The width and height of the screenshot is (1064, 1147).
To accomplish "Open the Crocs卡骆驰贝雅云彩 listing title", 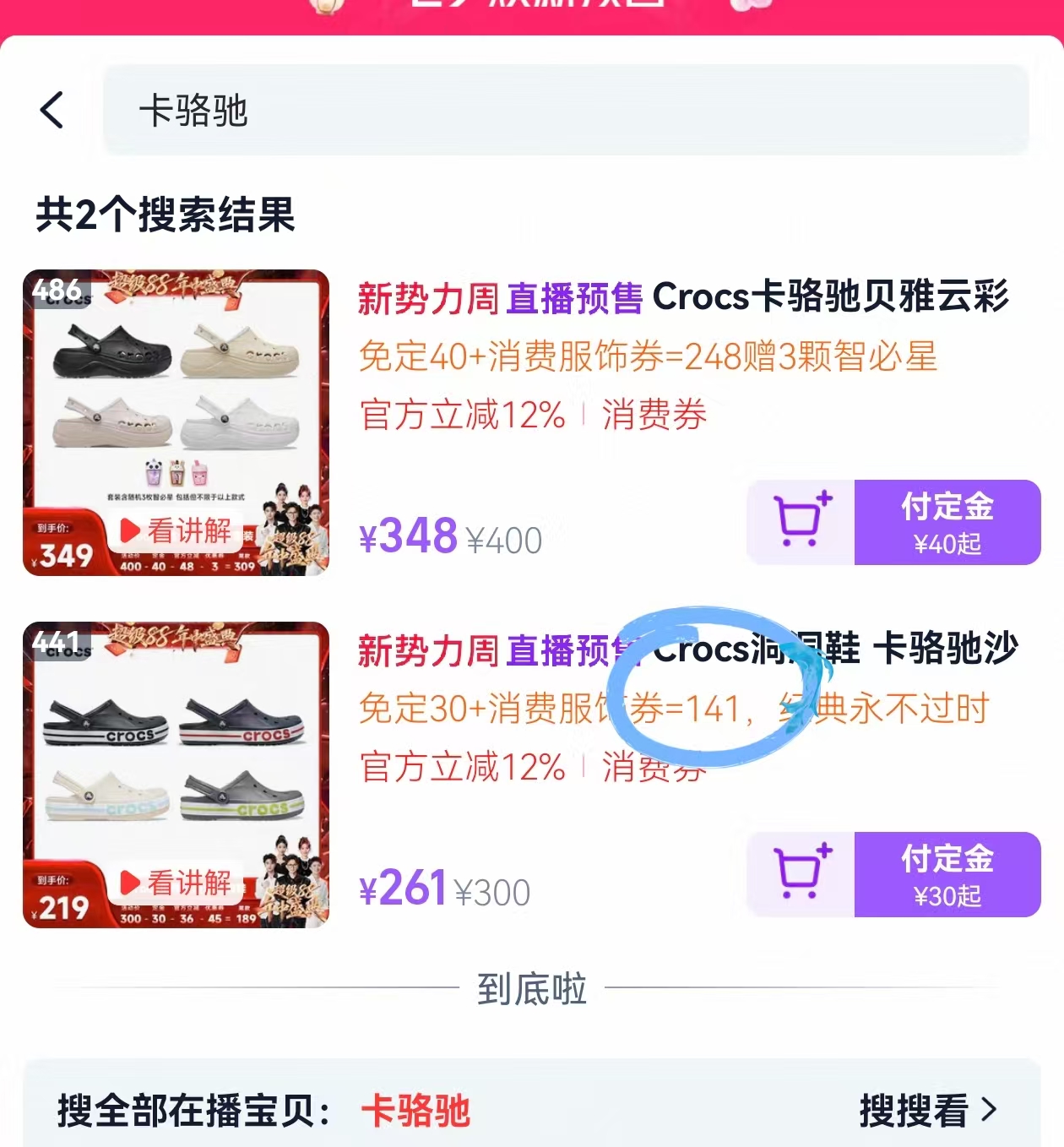I will [682, 297].
